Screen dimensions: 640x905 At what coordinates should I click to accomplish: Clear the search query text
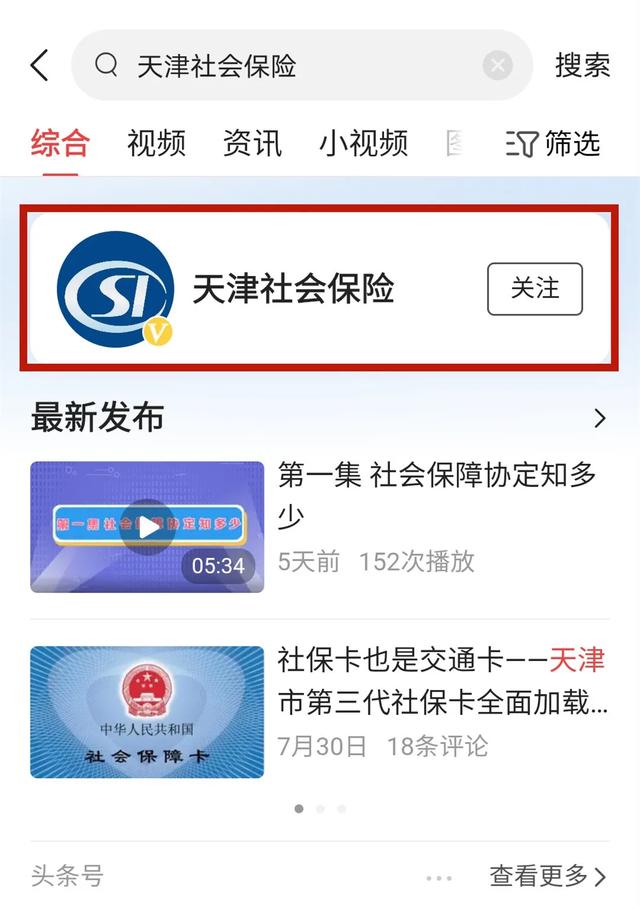497,66
